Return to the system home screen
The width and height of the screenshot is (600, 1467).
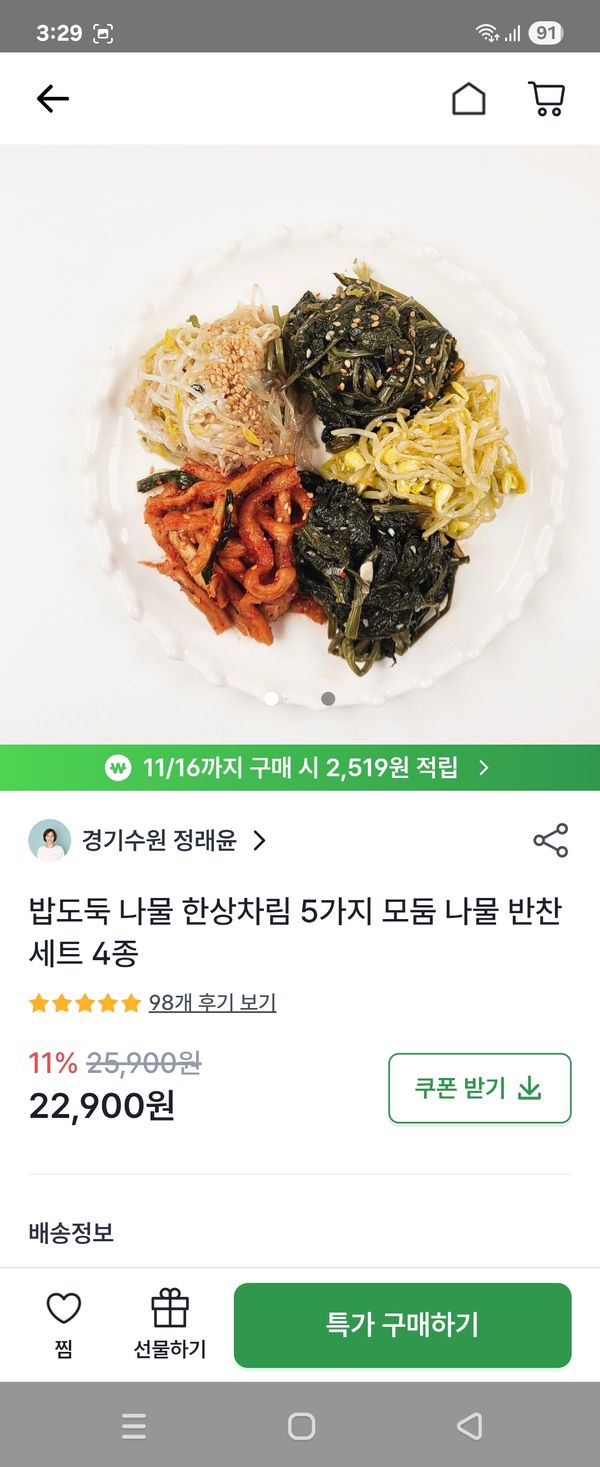301,1425
